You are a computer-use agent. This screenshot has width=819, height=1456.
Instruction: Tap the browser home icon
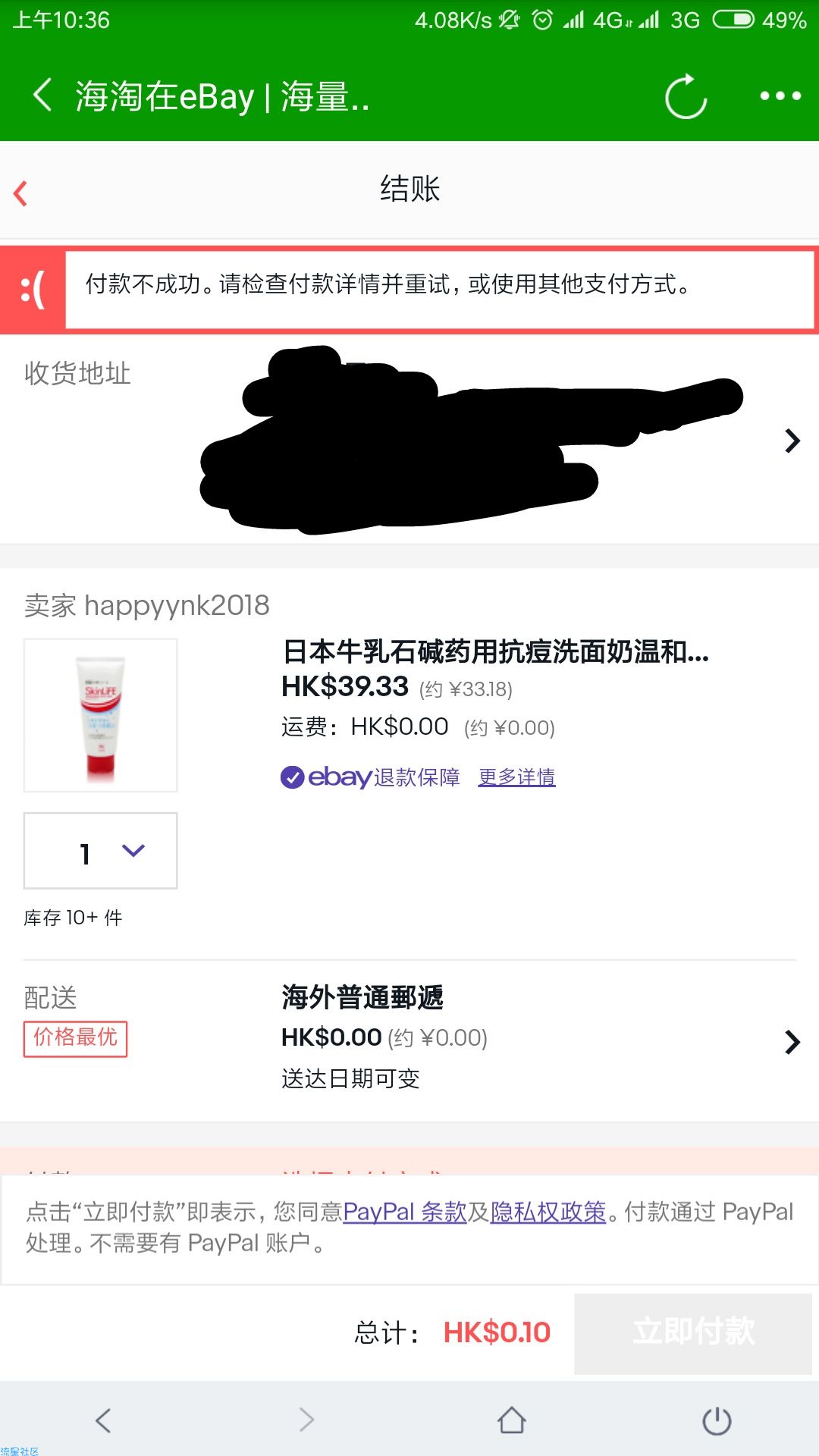coord(512,1420)
